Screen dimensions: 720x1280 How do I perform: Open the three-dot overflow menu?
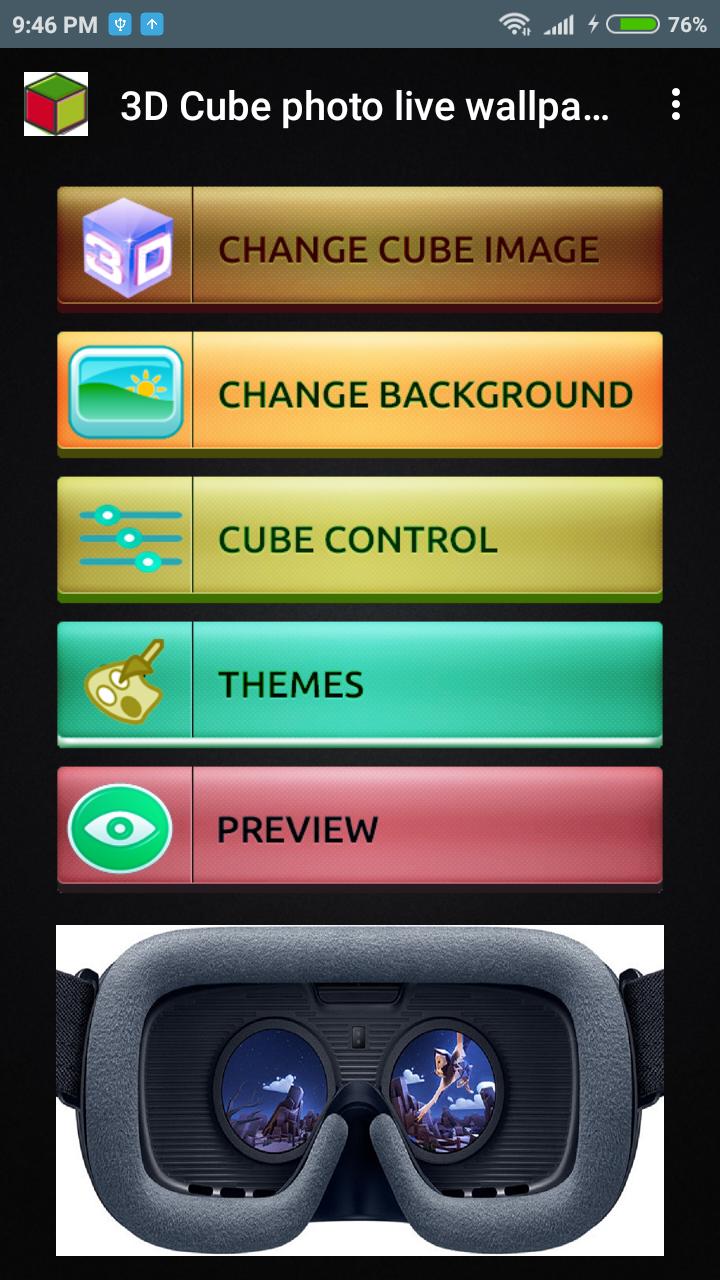(x=676, y=104)
